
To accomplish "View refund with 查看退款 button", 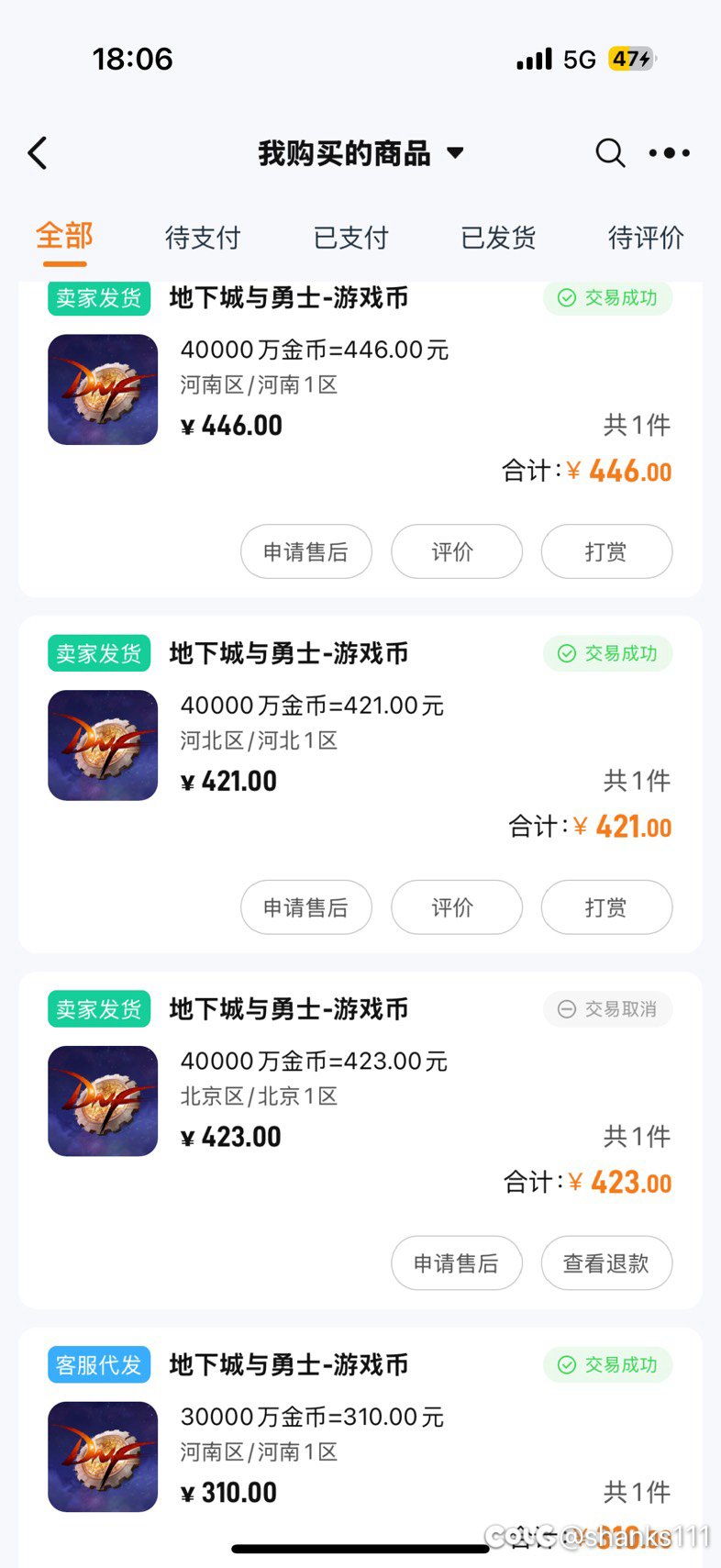I will click(x=606, y=1263).
